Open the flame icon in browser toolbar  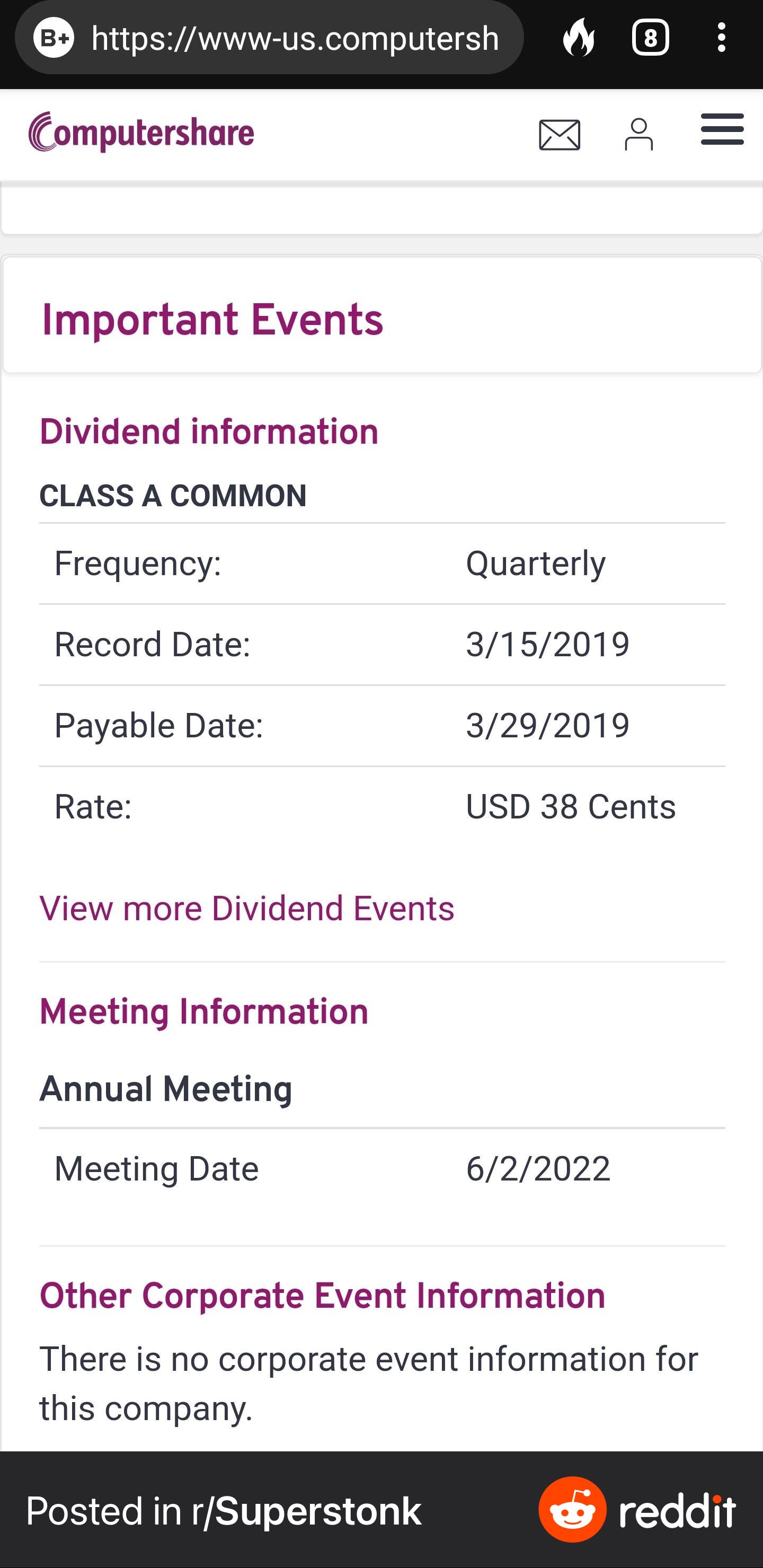(x=579, y=38)
